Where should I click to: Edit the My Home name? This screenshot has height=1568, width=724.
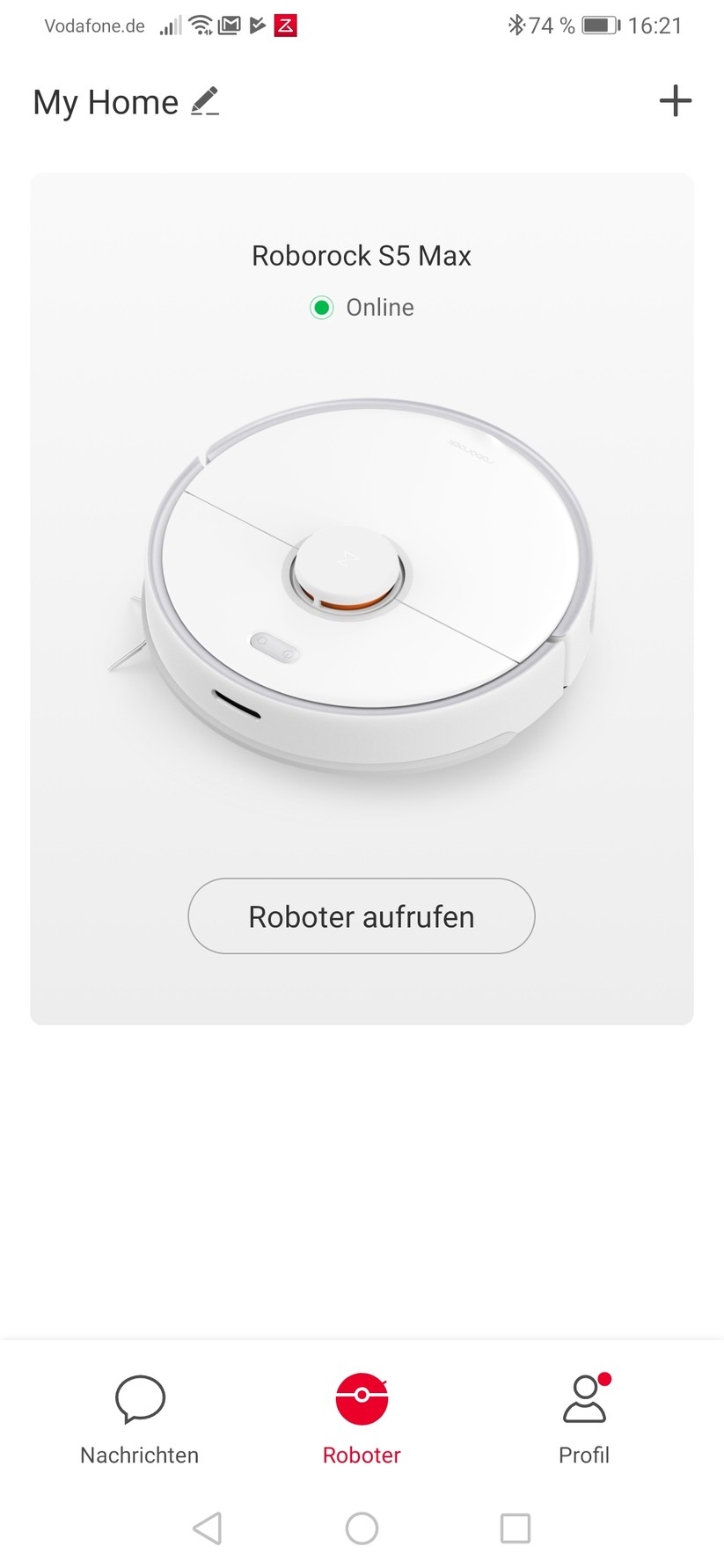(205, 102)
